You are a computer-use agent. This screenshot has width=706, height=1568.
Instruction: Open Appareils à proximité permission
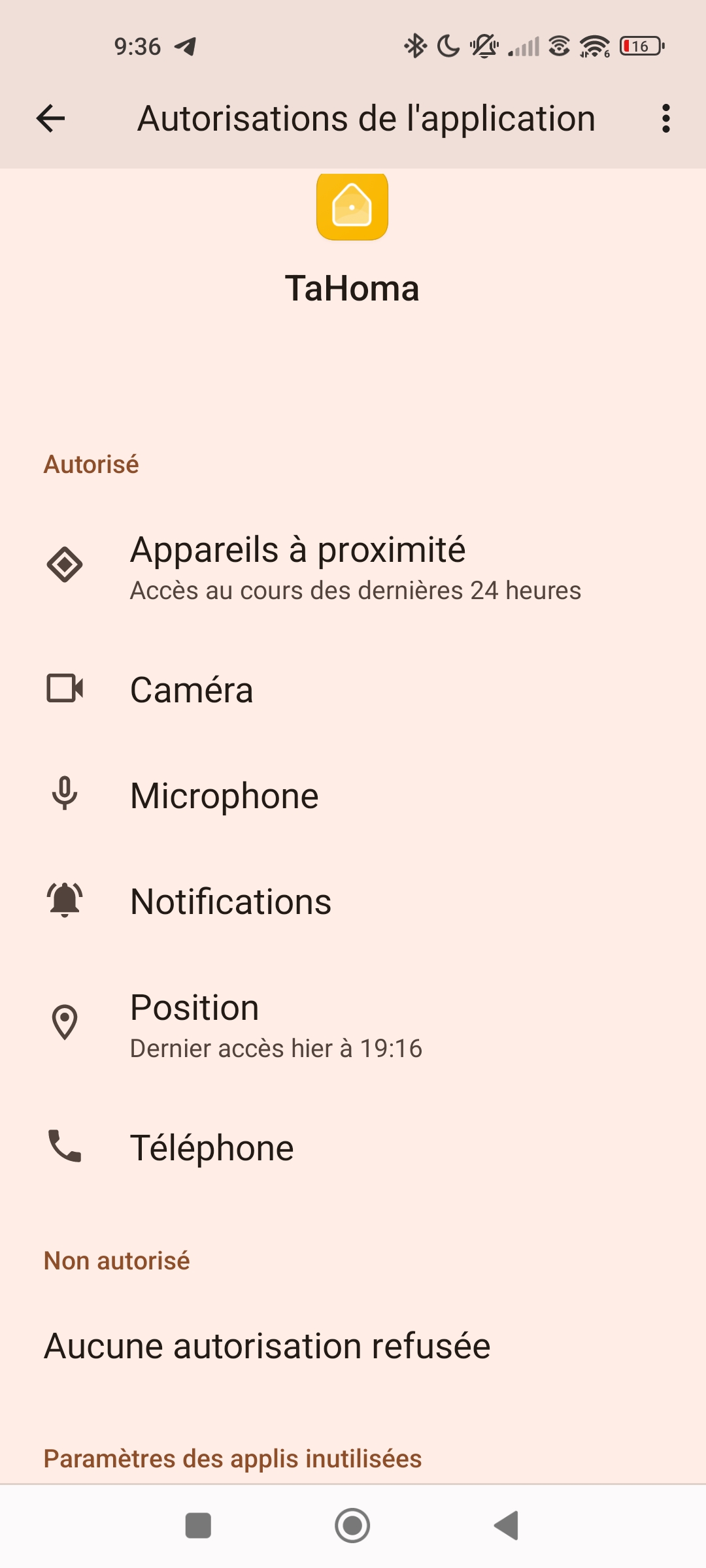[x=297, y=566]
